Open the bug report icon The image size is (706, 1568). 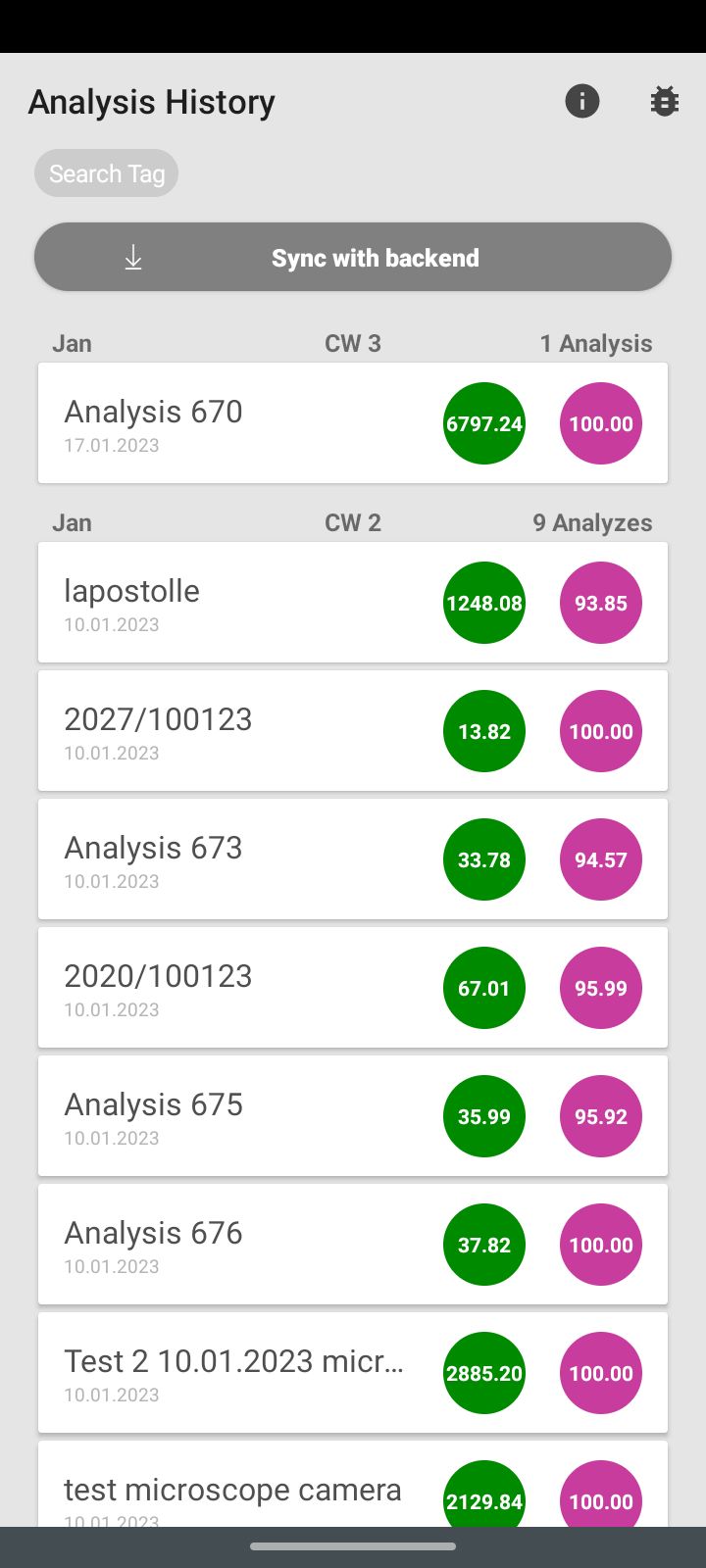[x=664, y=101]
